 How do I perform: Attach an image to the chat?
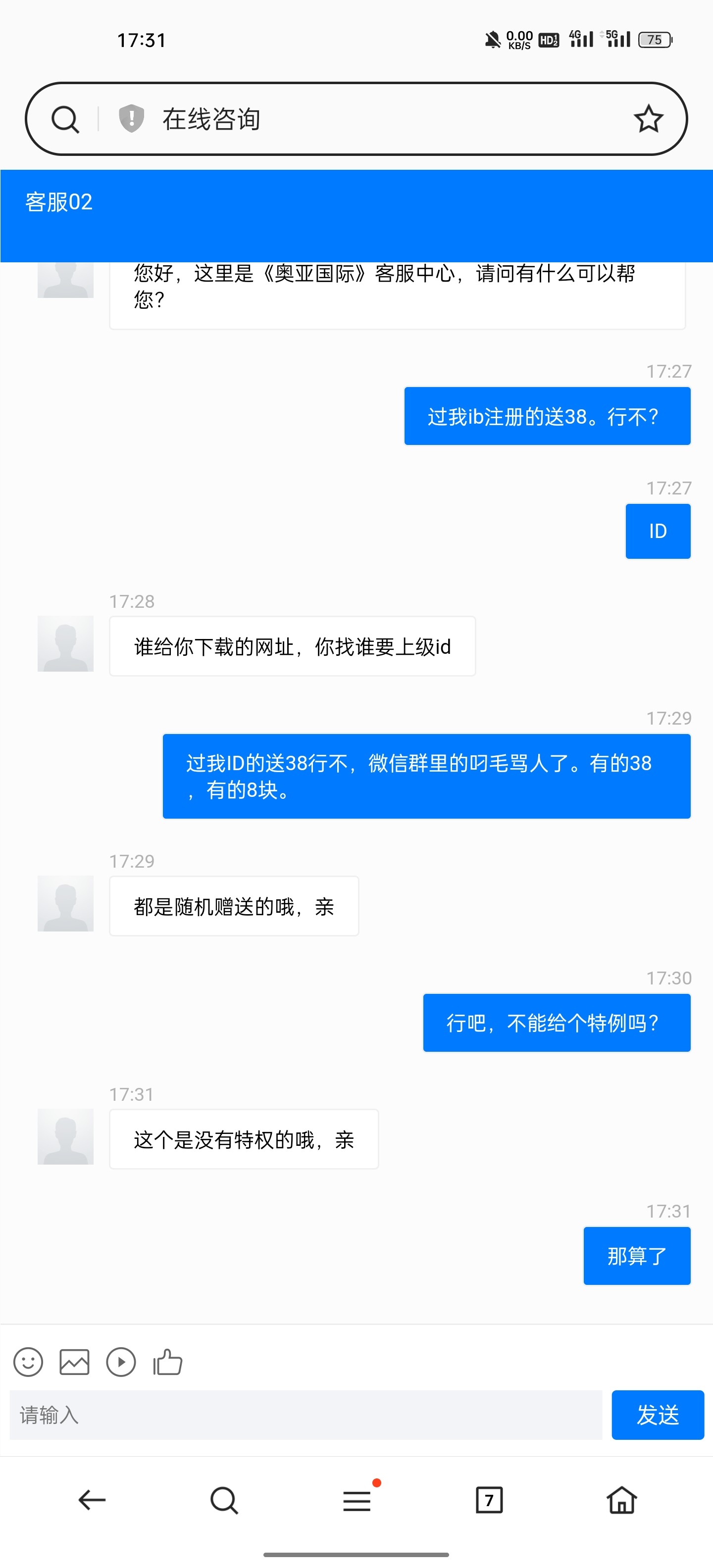[x=74, y=1362]
